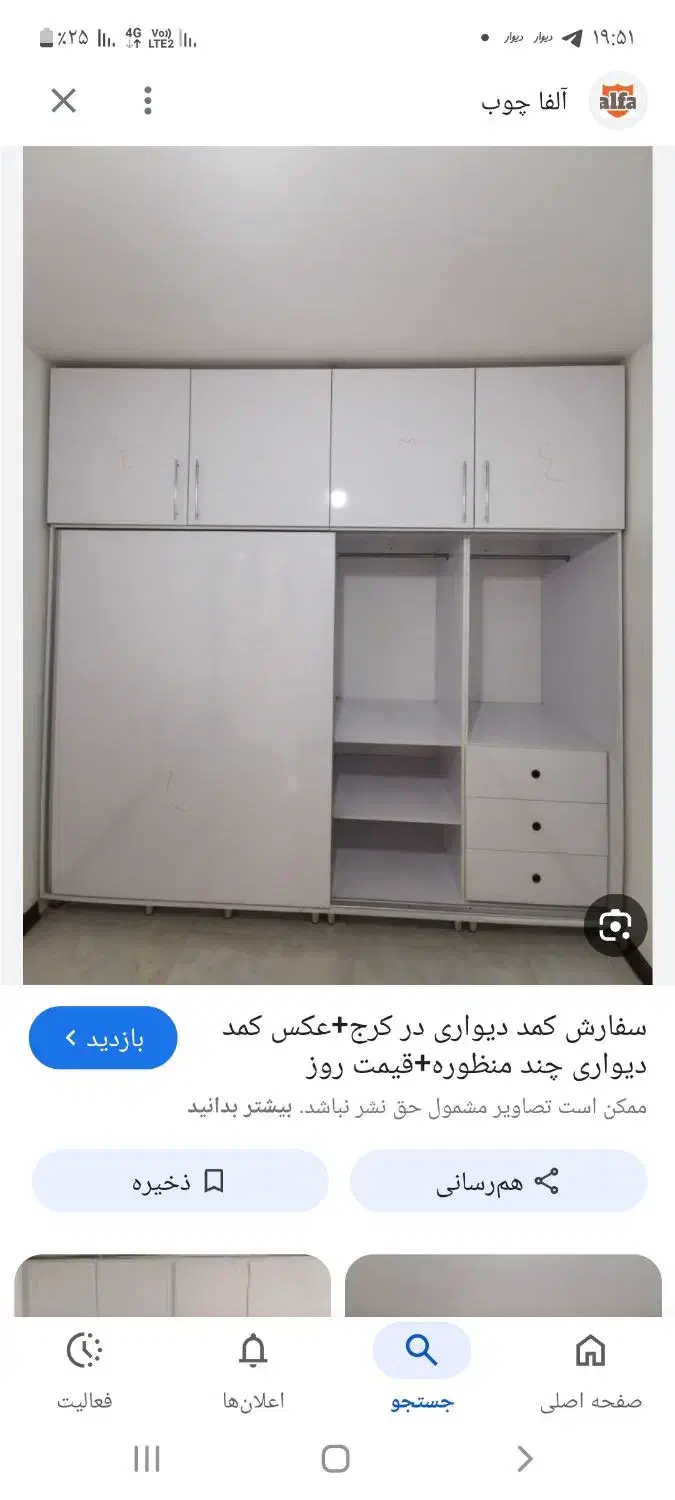The width and height of the screenshot is (675, 1500).
Task: Go to the فعالیت activity tab
Action: pyautogui.click(x=84, y=1370)
